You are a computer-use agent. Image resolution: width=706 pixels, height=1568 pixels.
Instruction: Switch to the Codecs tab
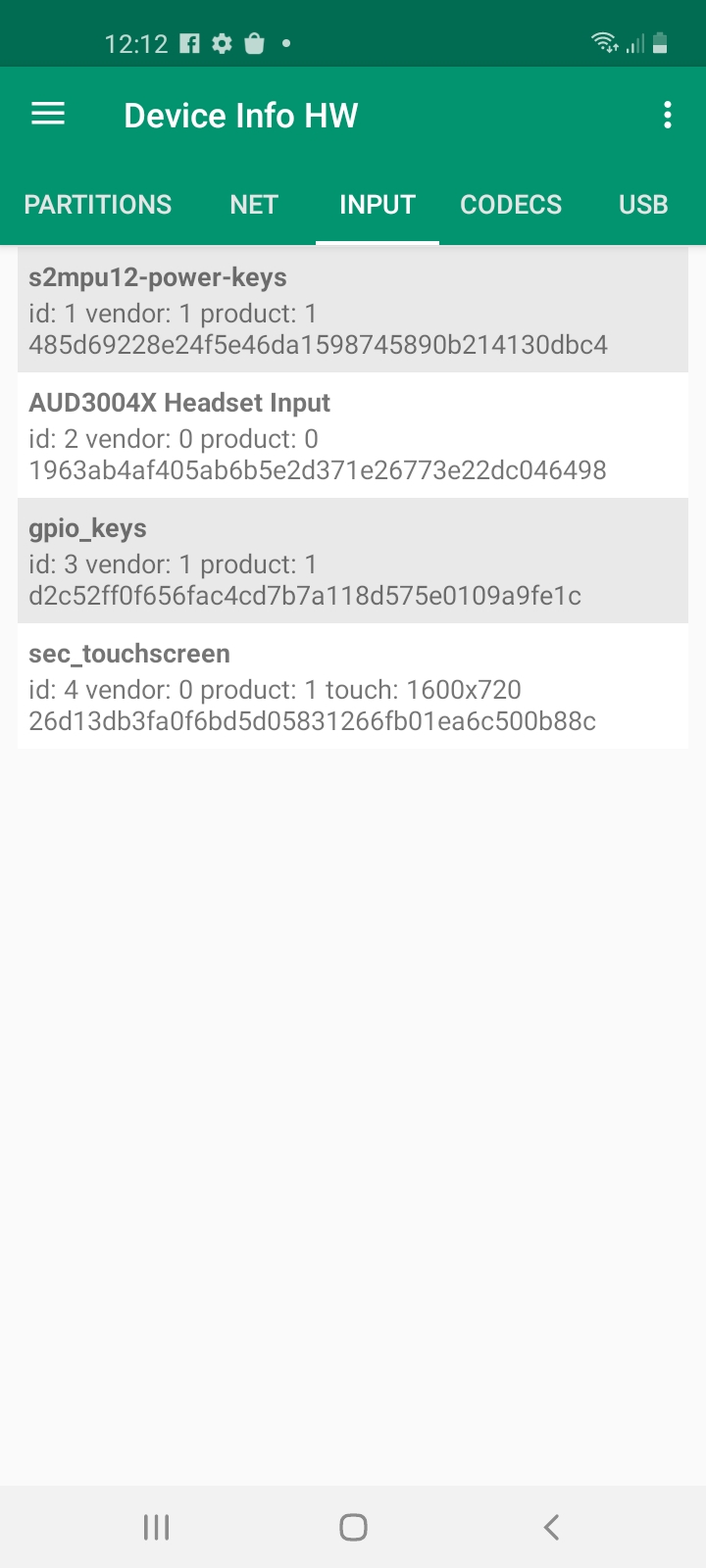[x=511, y=205]
